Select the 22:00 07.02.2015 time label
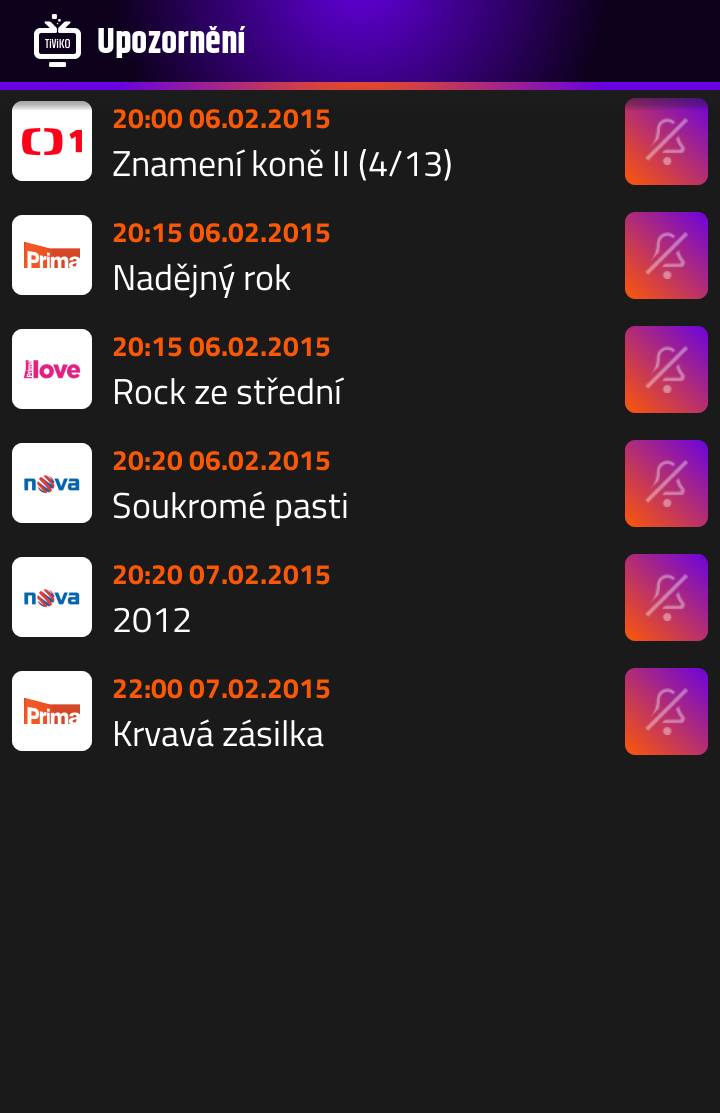 click(221, 688)
